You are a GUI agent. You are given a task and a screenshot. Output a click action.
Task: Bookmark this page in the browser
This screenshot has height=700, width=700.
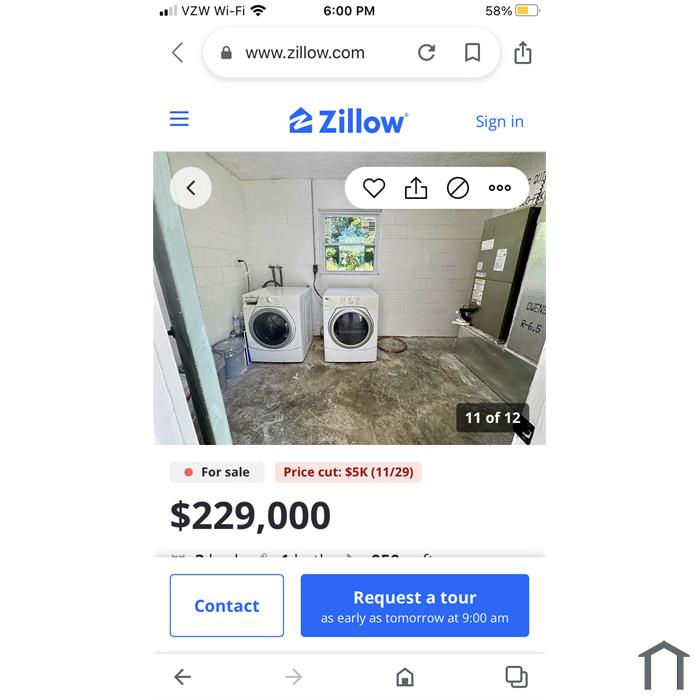click(472, 53)
